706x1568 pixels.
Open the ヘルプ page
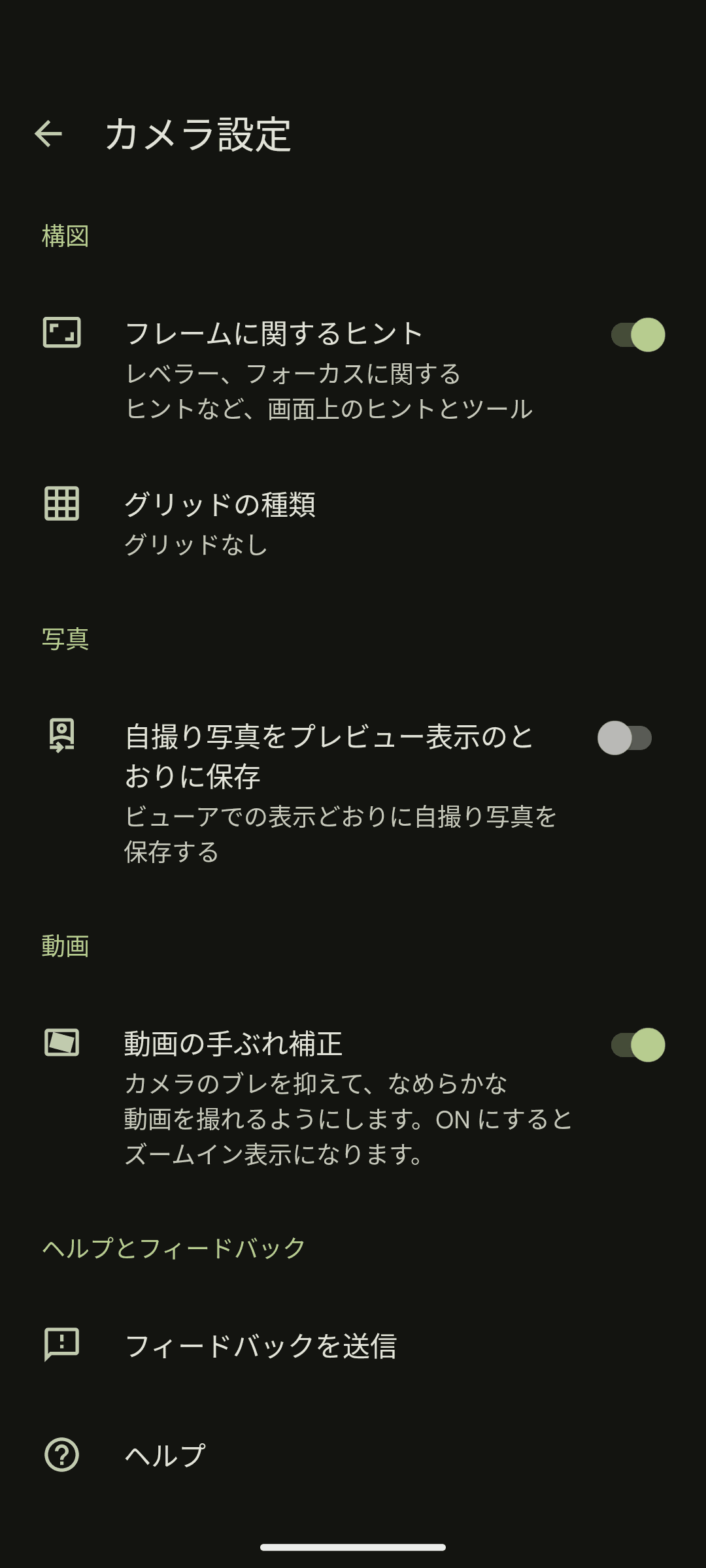[x=165, y=1455]
